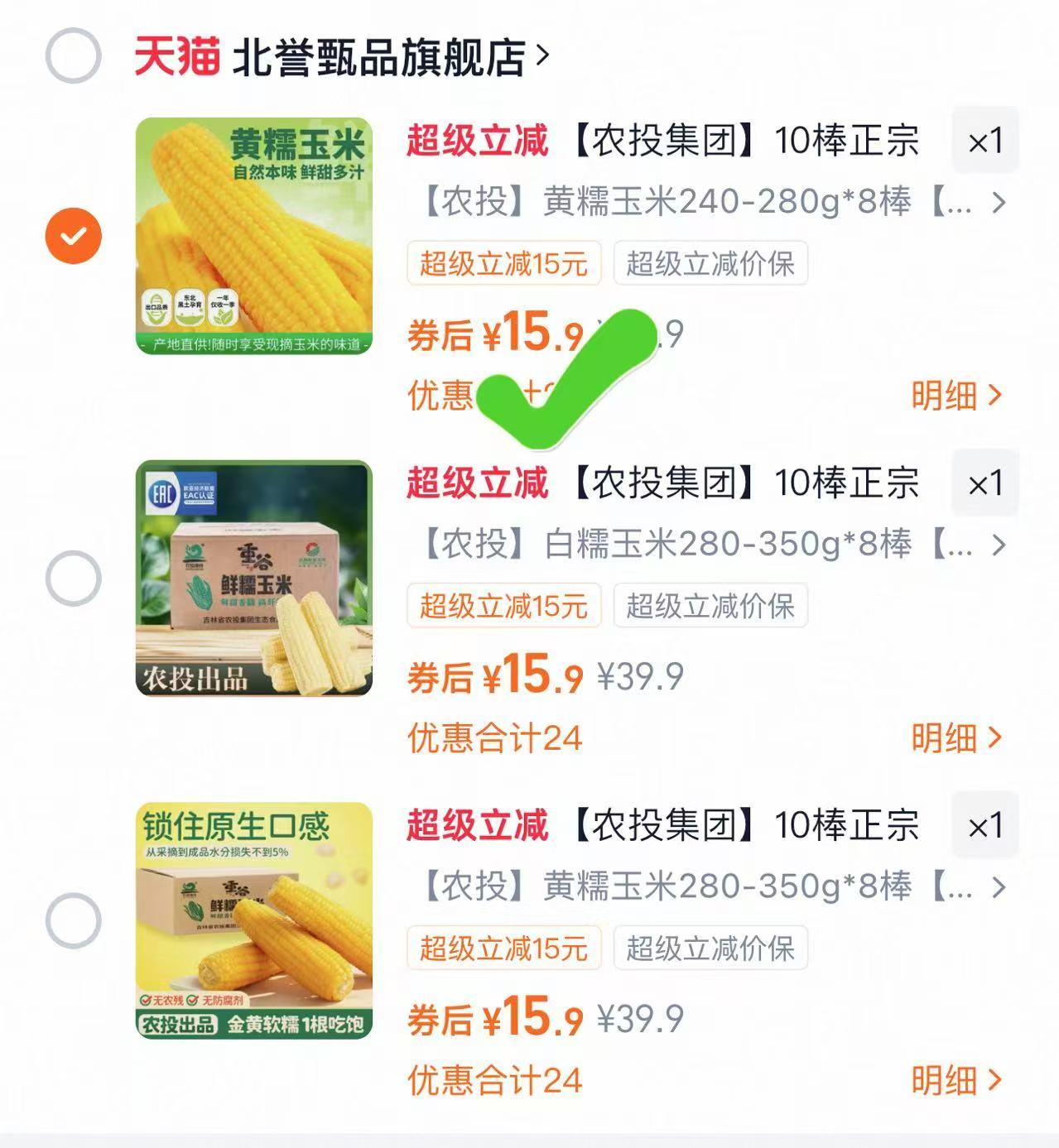Deselect the checked 黄糯玉米240-280g item
This screenshot has height=1148, width=1059.
tap(72, 234)
